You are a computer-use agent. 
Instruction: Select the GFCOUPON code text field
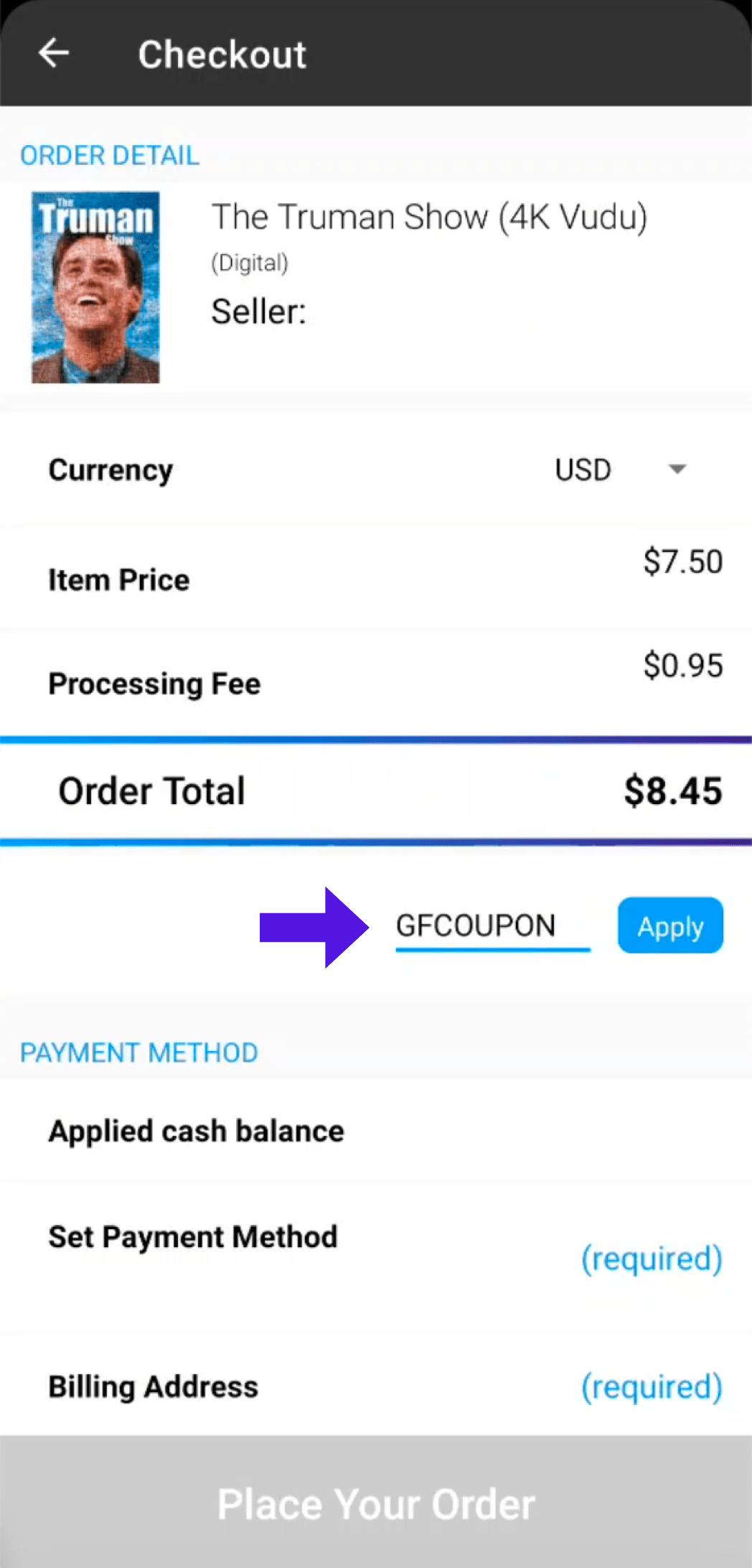[492, 925]
